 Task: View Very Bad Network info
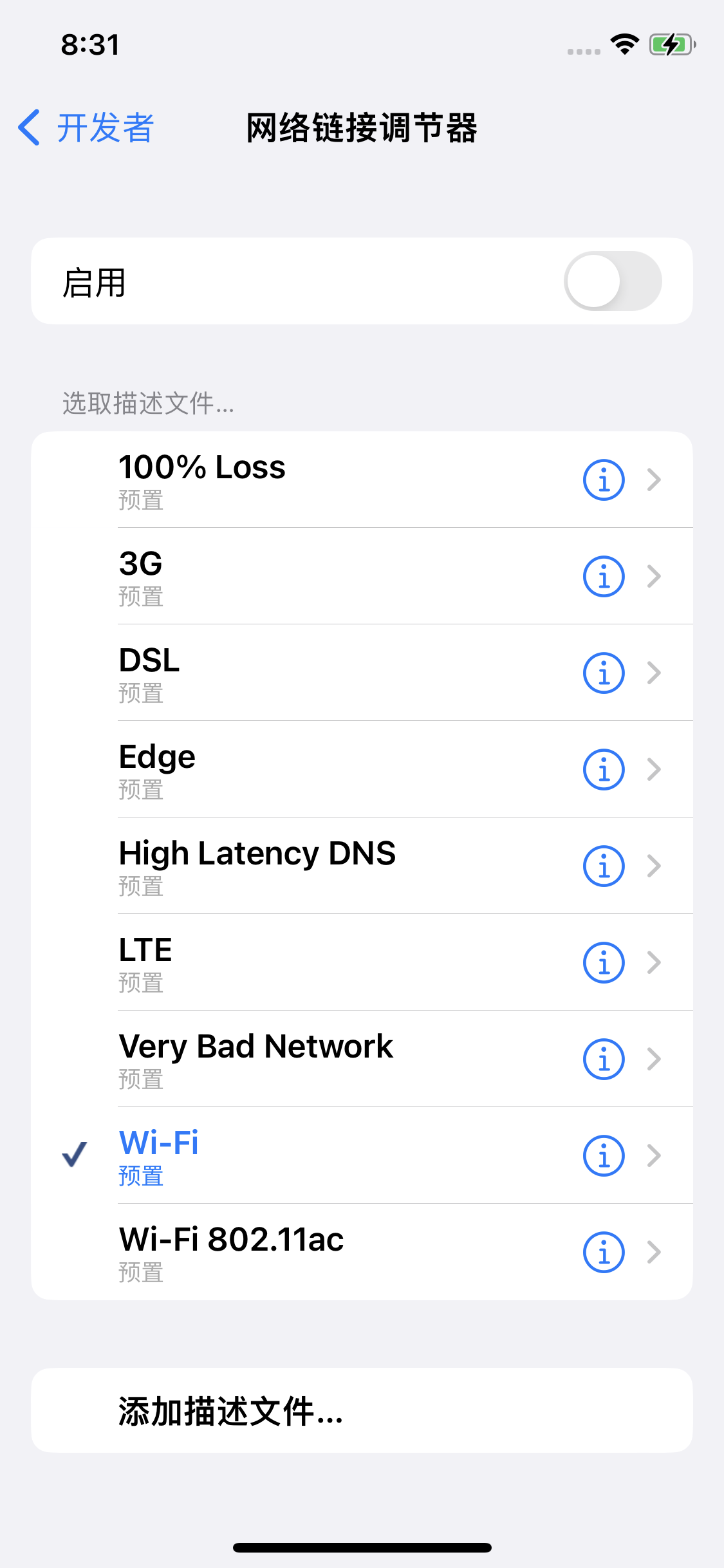click(604, 1059)
